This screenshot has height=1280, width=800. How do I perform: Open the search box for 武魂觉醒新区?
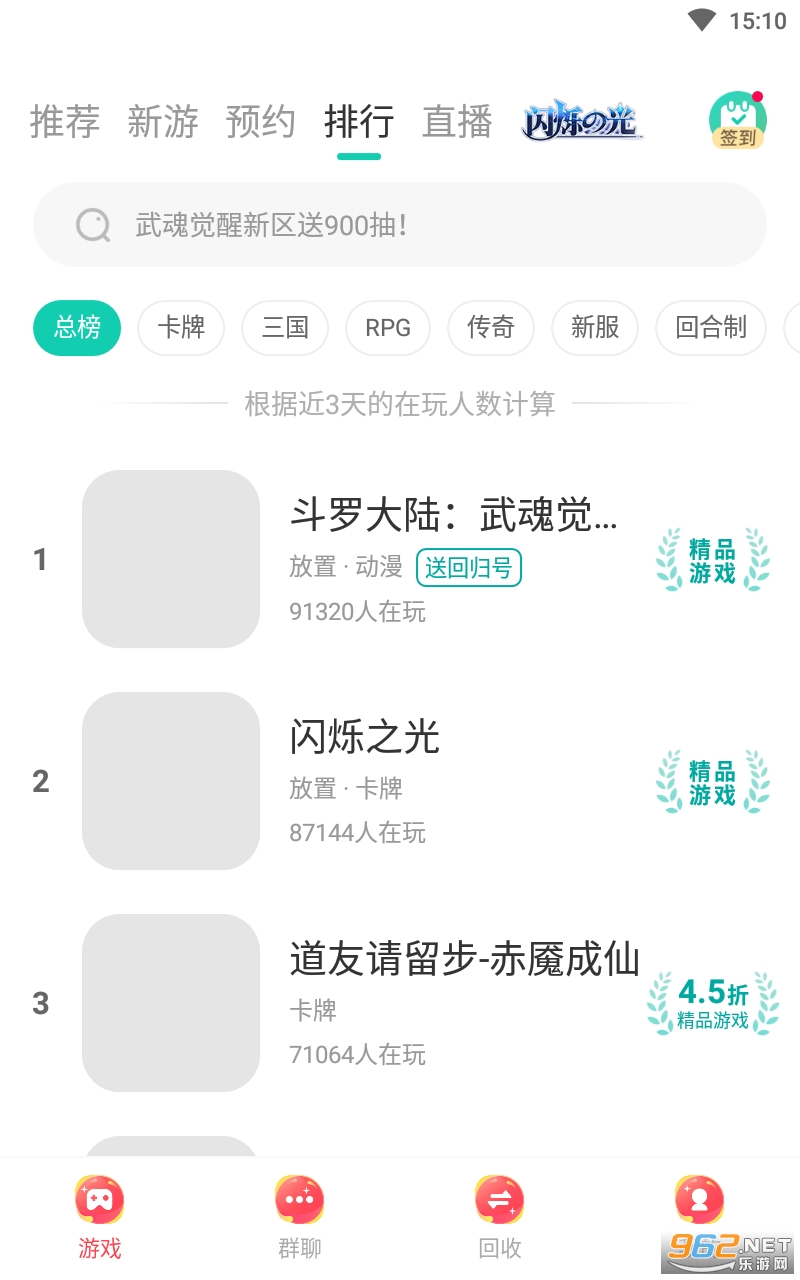(400, 225)
